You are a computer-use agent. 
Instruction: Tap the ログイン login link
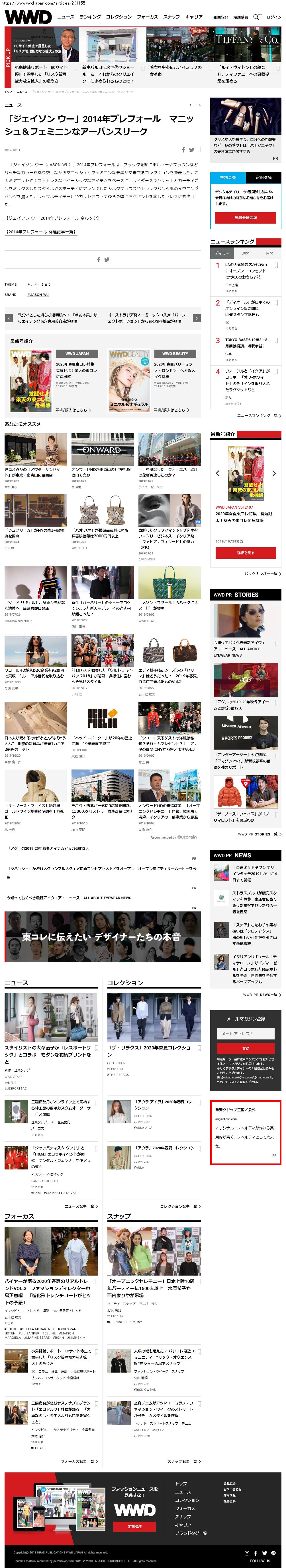pos(274,17)
